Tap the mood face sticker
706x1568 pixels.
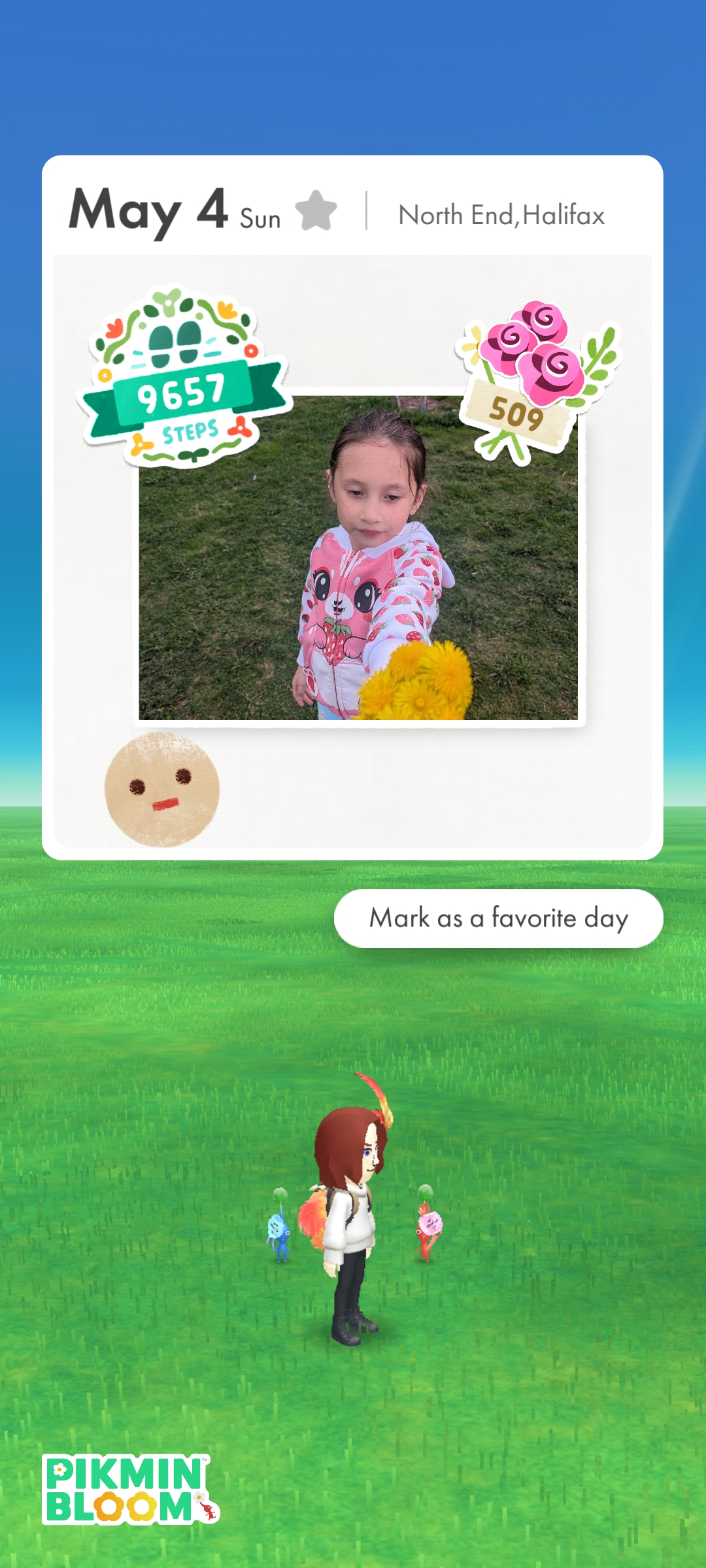click(162, 789)
